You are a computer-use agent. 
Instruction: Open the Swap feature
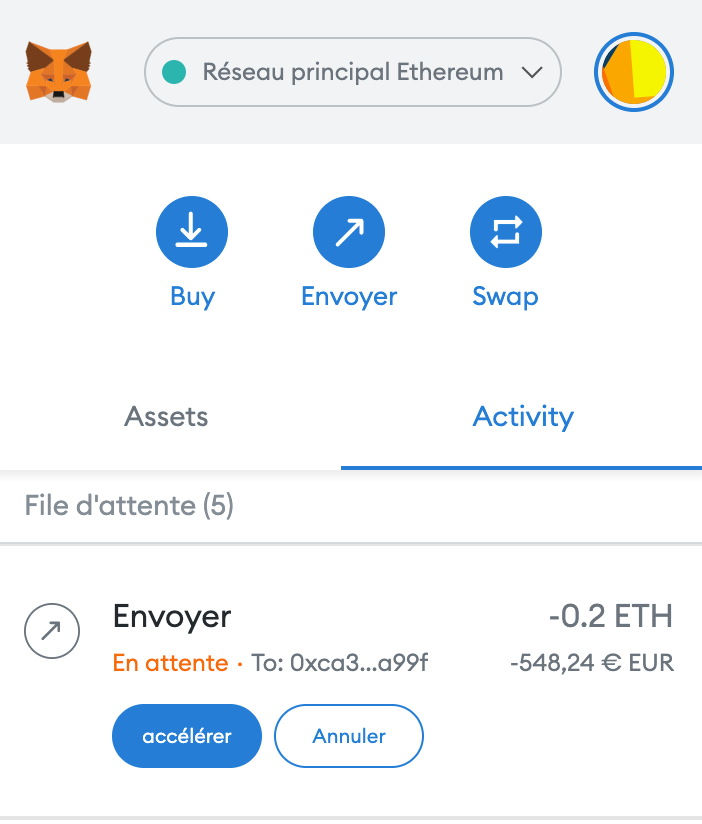click(505, 233)
